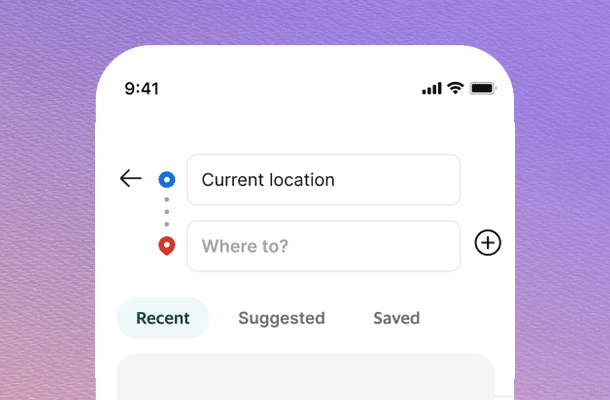The image size is (610, 400).
Task: Select the Recent tab
Action: pos(163,318)
